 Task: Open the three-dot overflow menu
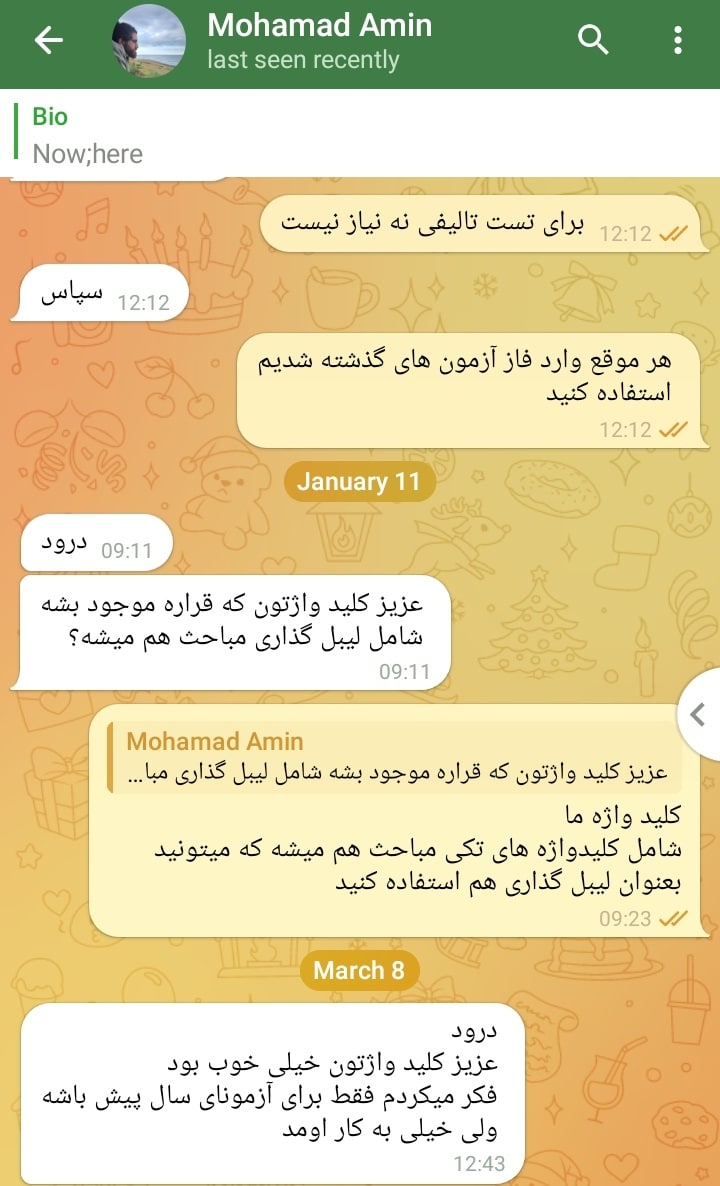(677, 40)
